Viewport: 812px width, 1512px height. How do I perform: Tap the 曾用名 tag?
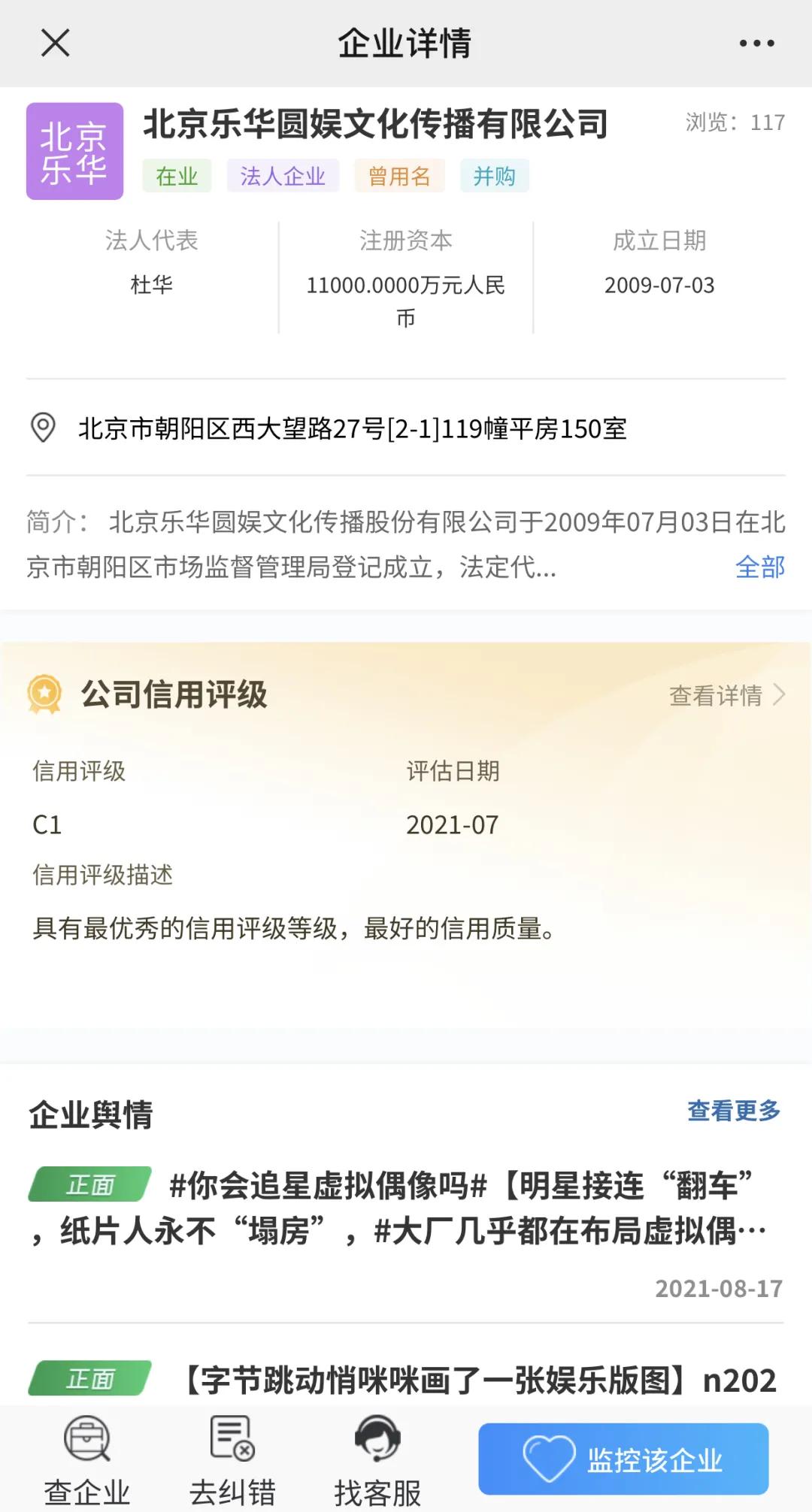tap(399, 176)
